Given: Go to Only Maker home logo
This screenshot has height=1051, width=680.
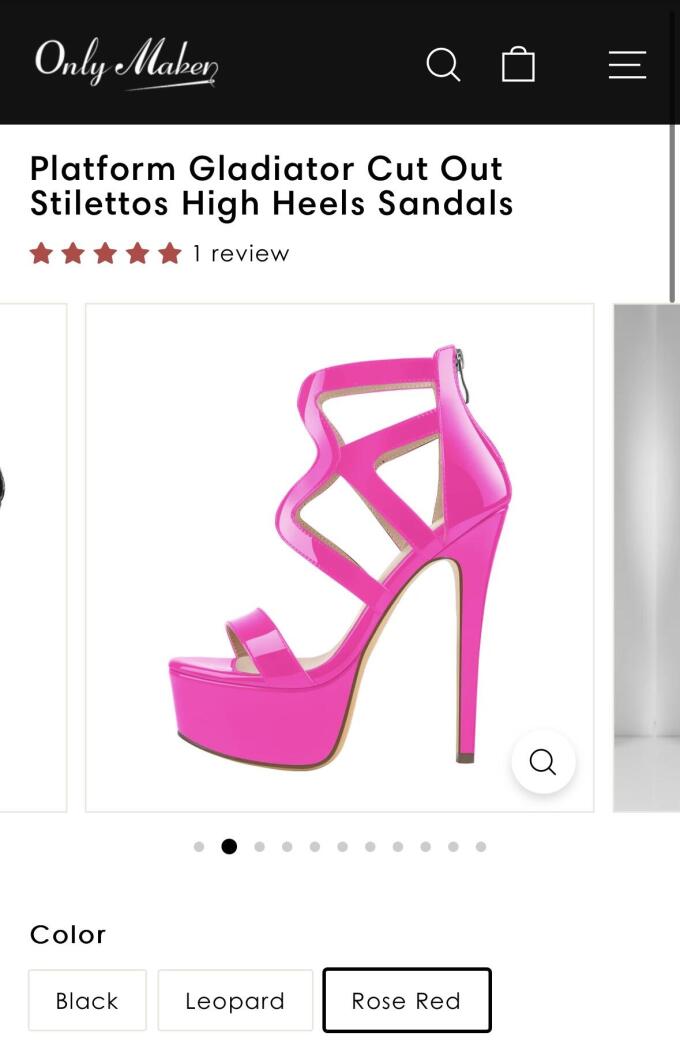Looking at the screenshot, I should [x=126, y=63].
